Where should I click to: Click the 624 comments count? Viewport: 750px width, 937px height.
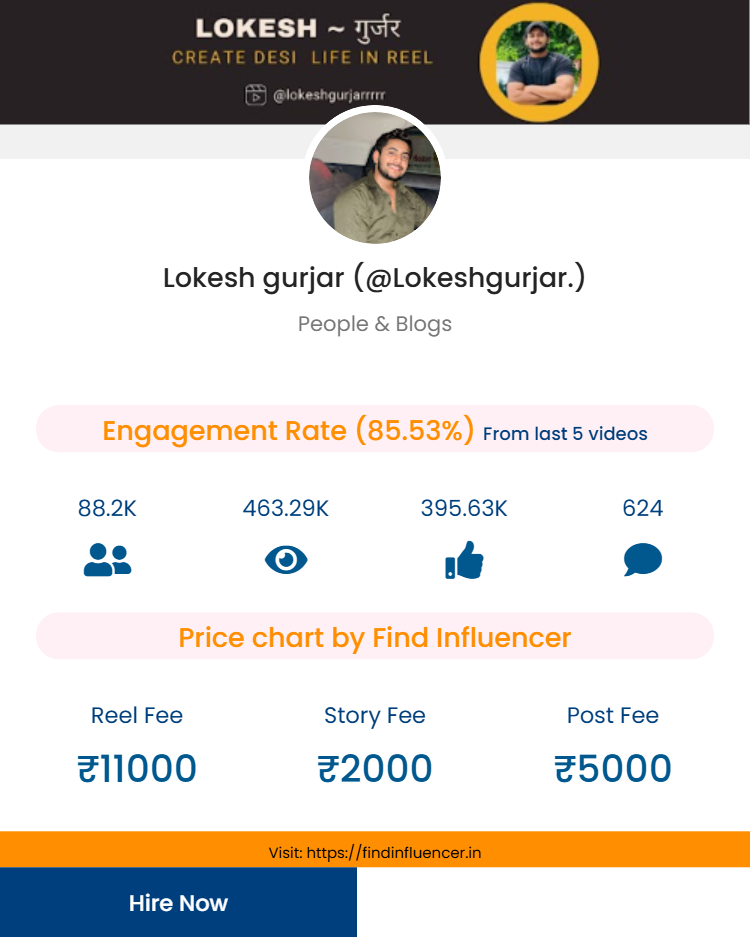pos(643,508)
